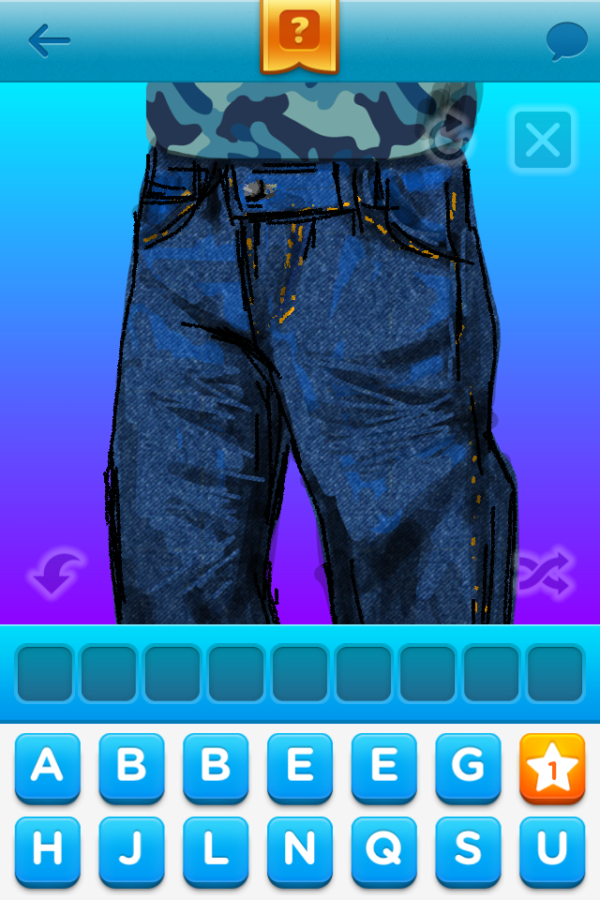Choose letter S tile

[x=468, y=850]
